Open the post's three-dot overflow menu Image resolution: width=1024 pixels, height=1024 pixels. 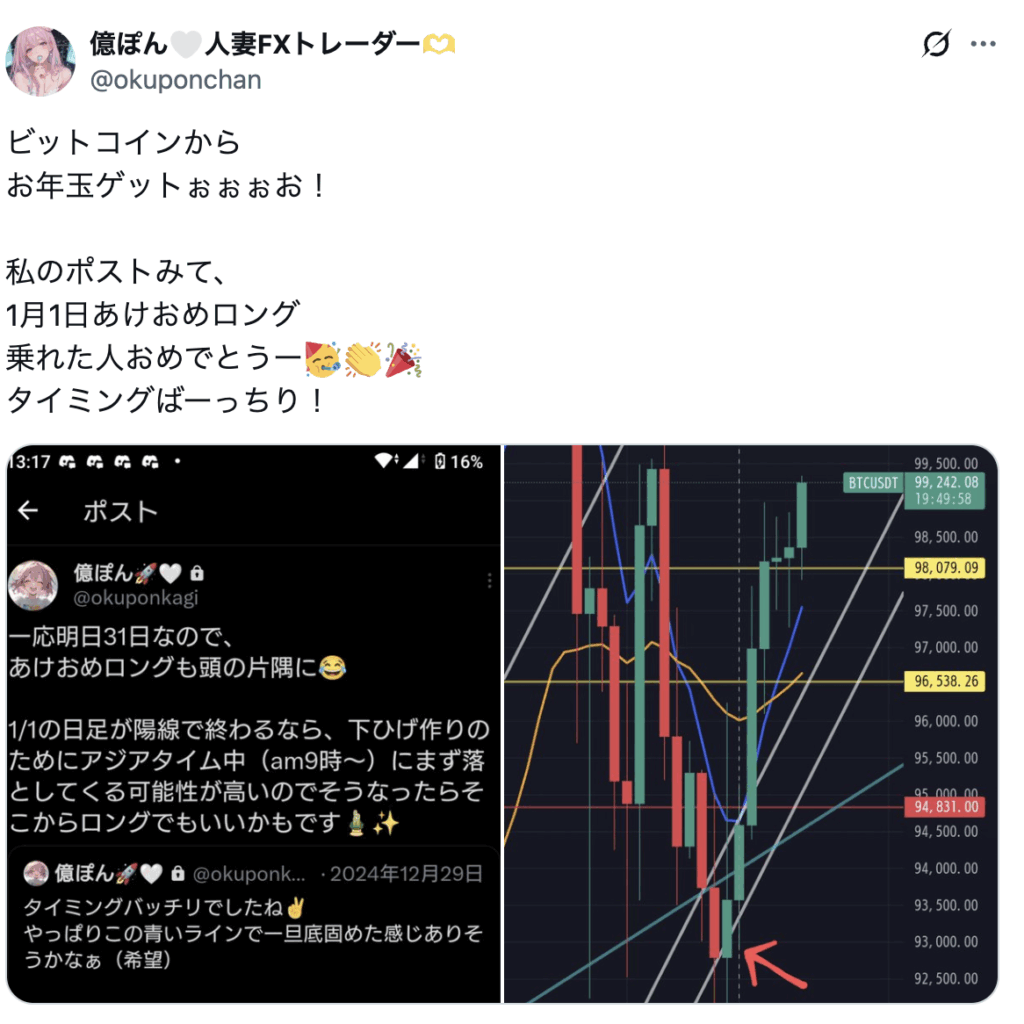click(984, 44)
